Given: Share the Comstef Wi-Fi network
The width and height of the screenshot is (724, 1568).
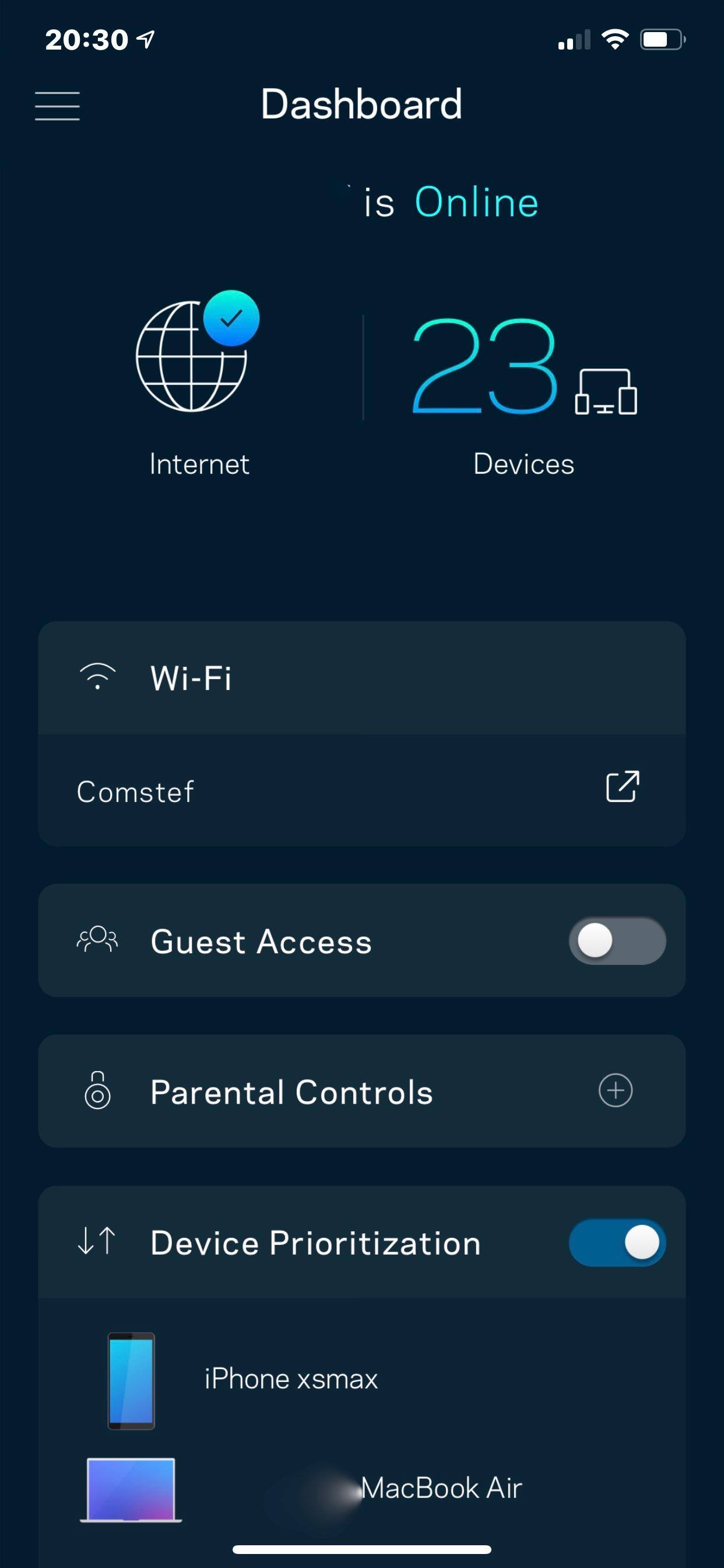Looking at the screenshot, I should [x=623, y=786].
